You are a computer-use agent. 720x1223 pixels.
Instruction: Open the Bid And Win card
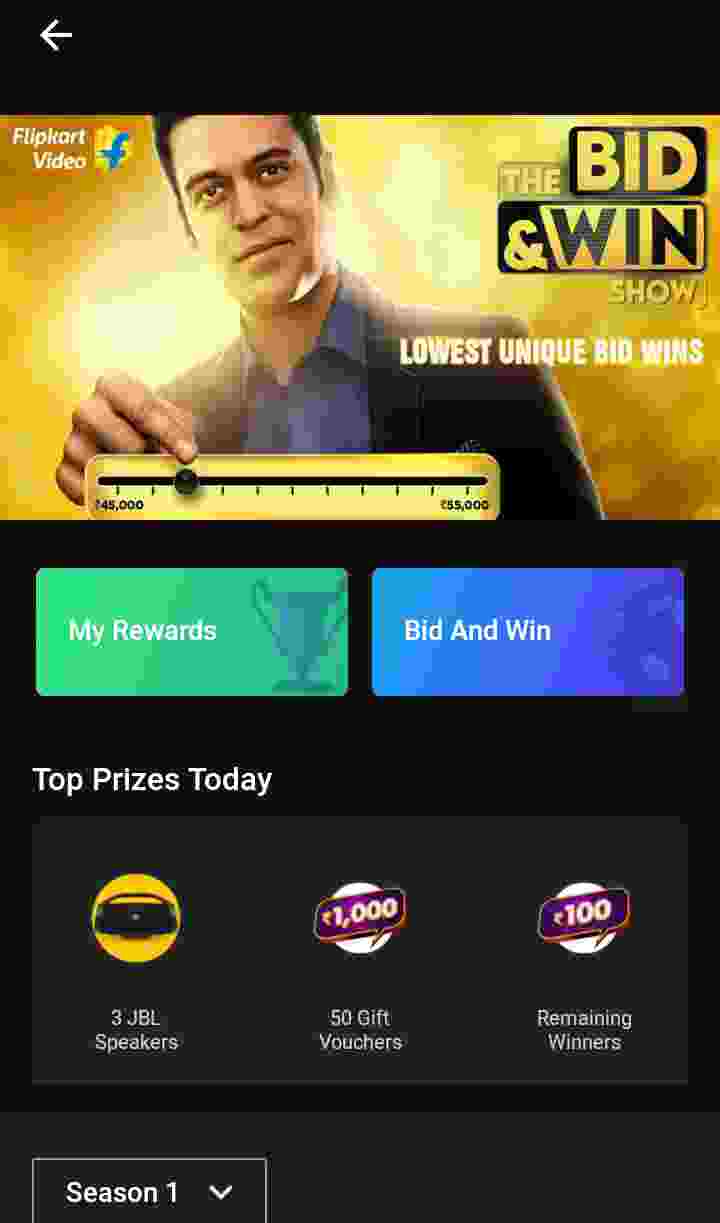pos(527,631)
